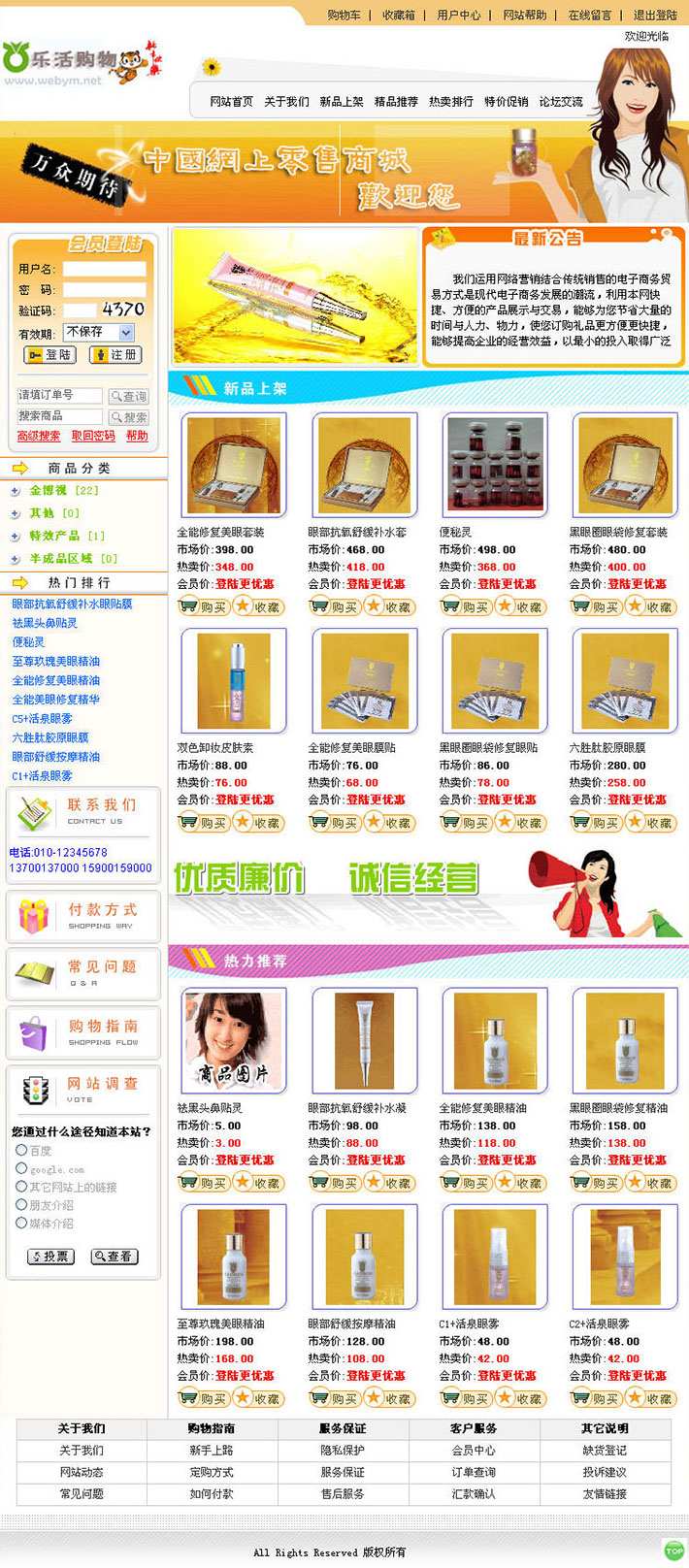689x1568 pixels.
Task: Open the 隐私保护 footer link
Action: click(343, 1451)
